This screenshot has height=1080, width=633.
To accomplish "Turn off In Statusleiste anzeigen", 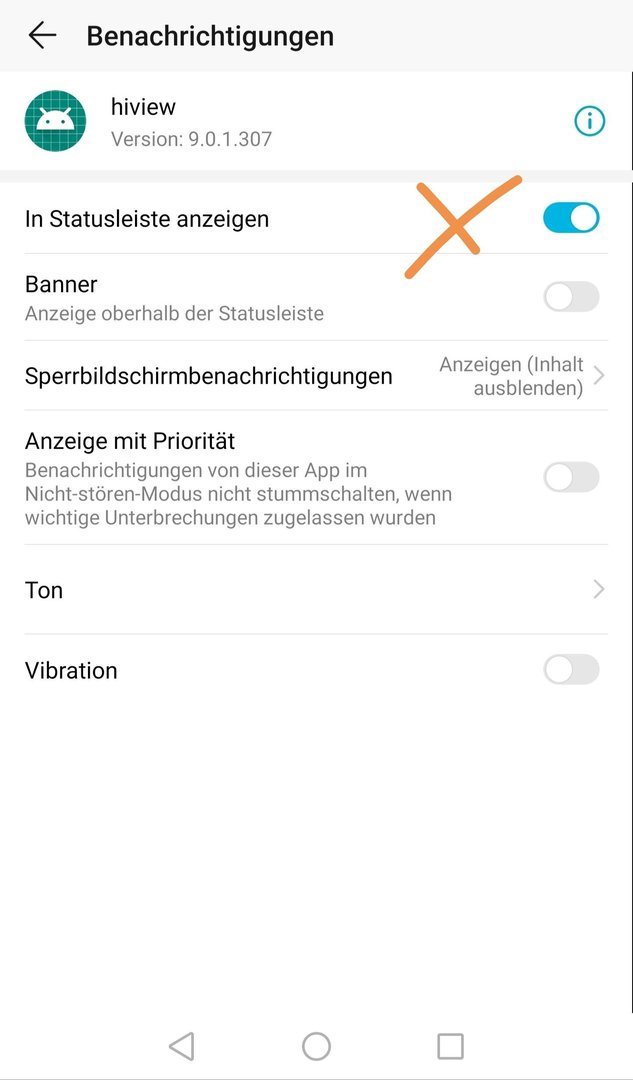I will pyautogui.click(x=571, y=218).
